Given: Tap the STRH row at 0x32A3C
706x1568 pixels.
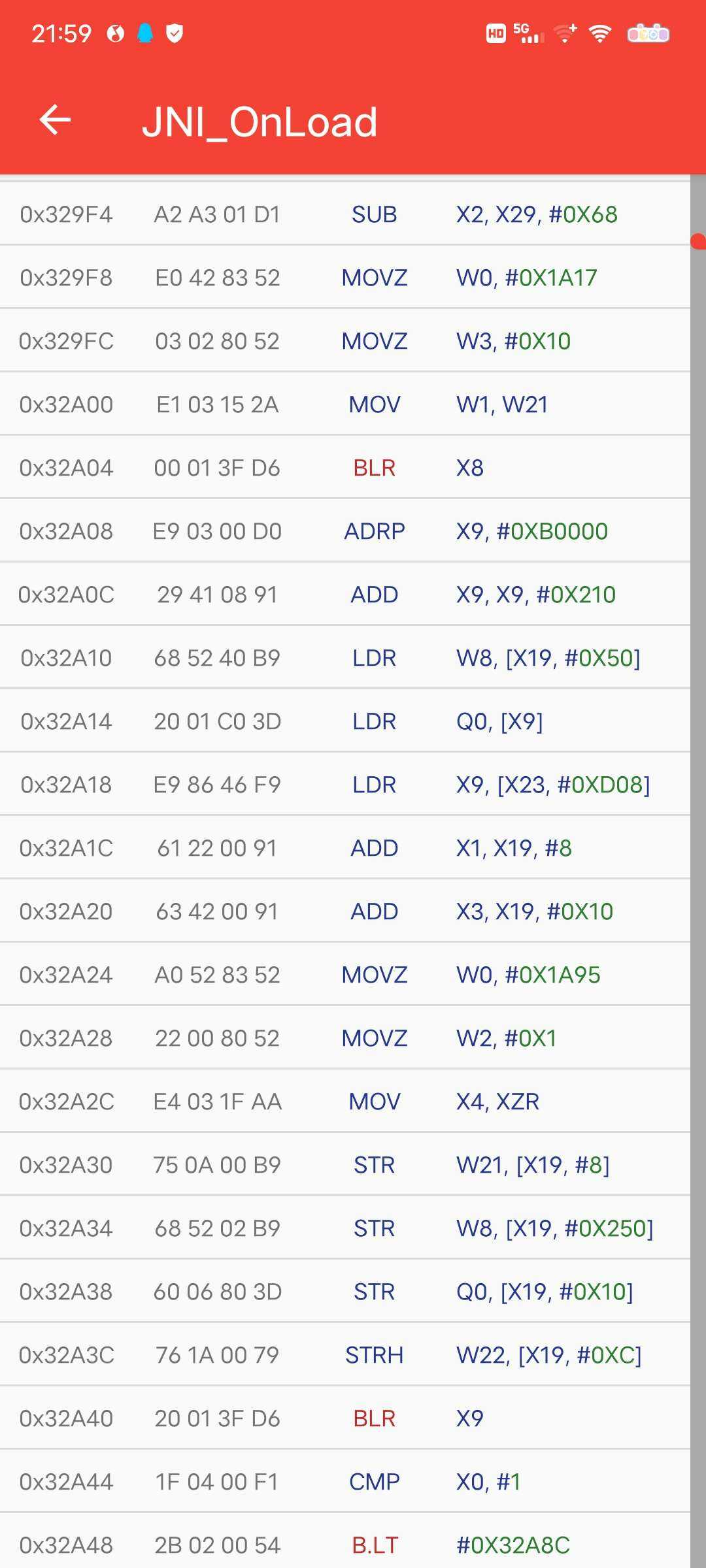Looking at the screenshot, I should [x=345, y=1355].
